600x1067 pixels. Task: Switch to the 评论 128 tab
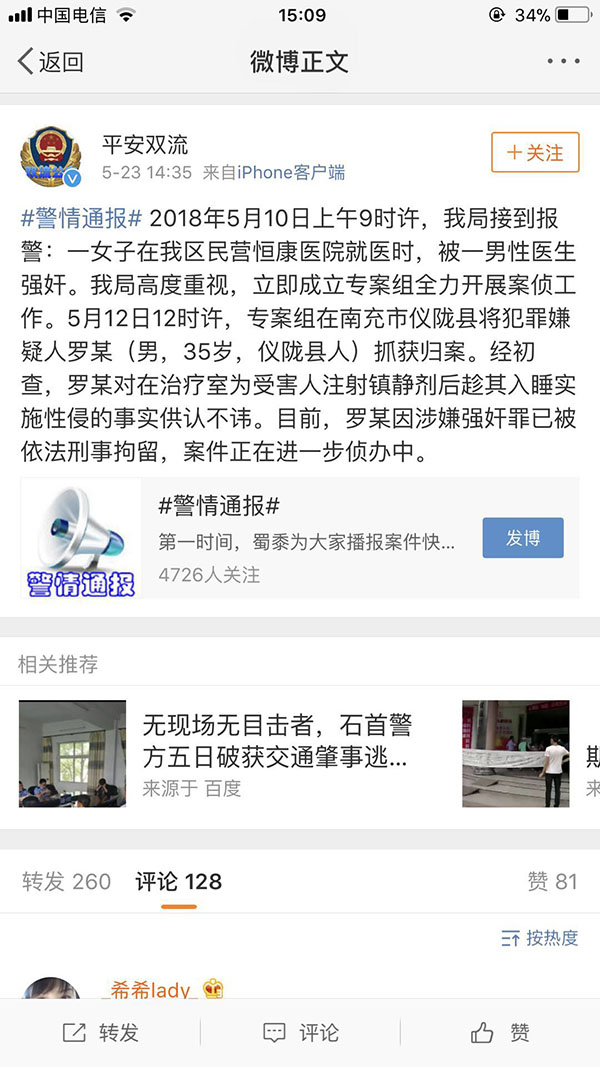[x=179, y=881]
